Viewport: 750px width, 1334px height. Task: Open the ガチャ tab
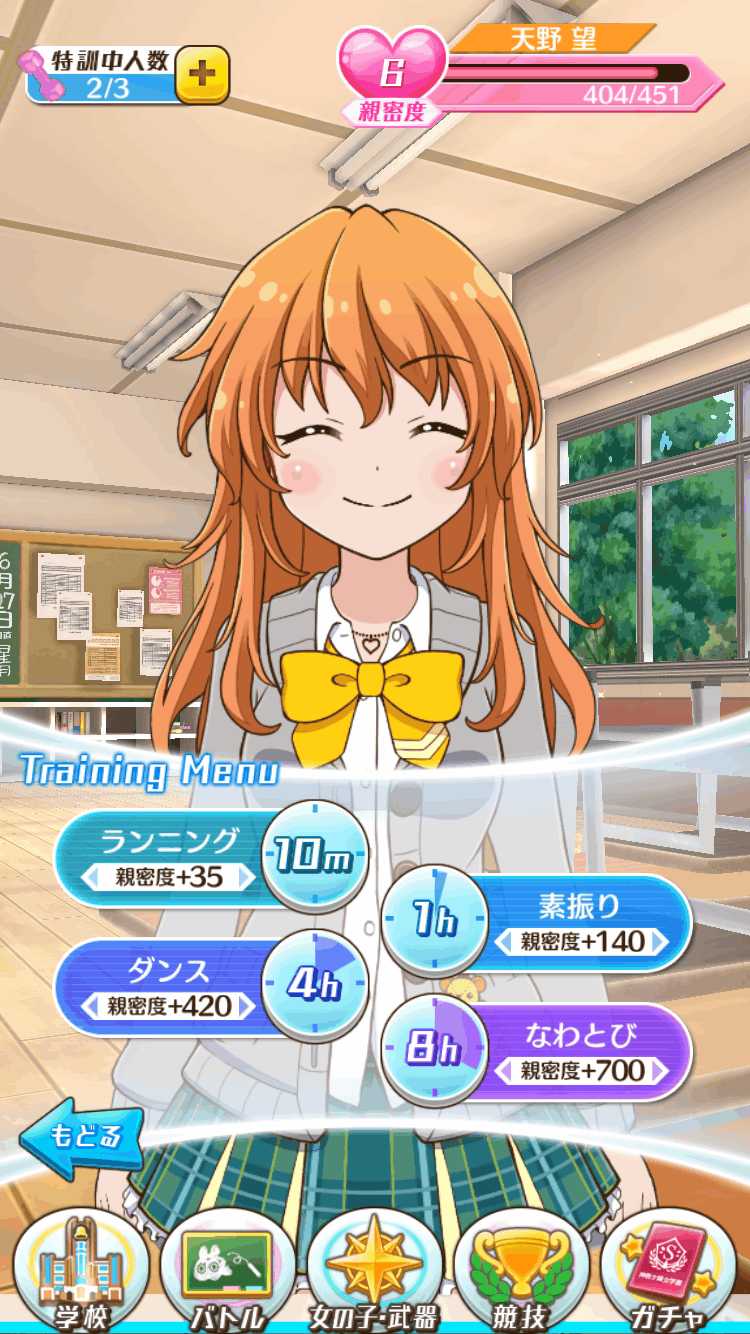pos(668,1272)
